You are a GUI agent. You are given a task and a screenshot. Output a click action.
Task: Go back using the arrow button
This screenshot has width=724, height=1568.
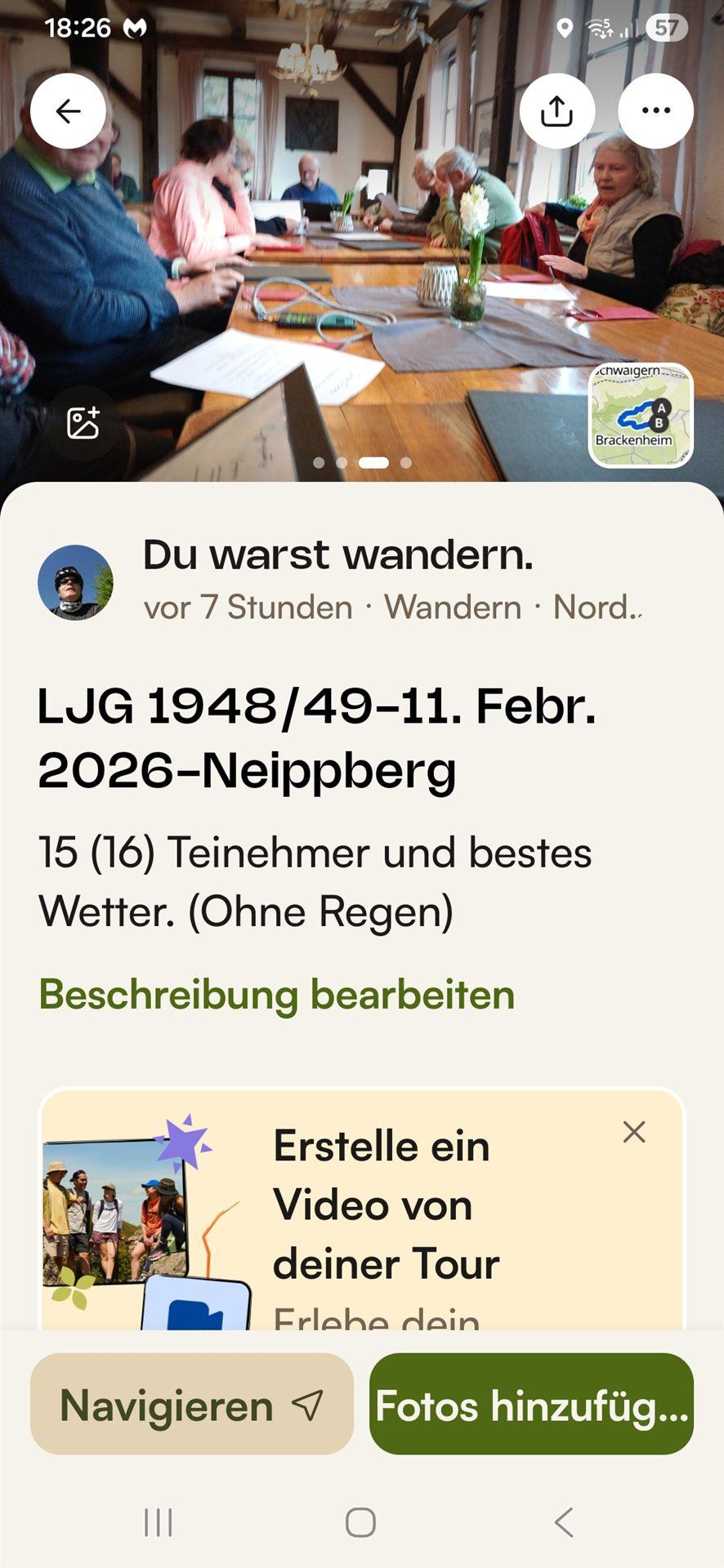click(x=68, y=111)
